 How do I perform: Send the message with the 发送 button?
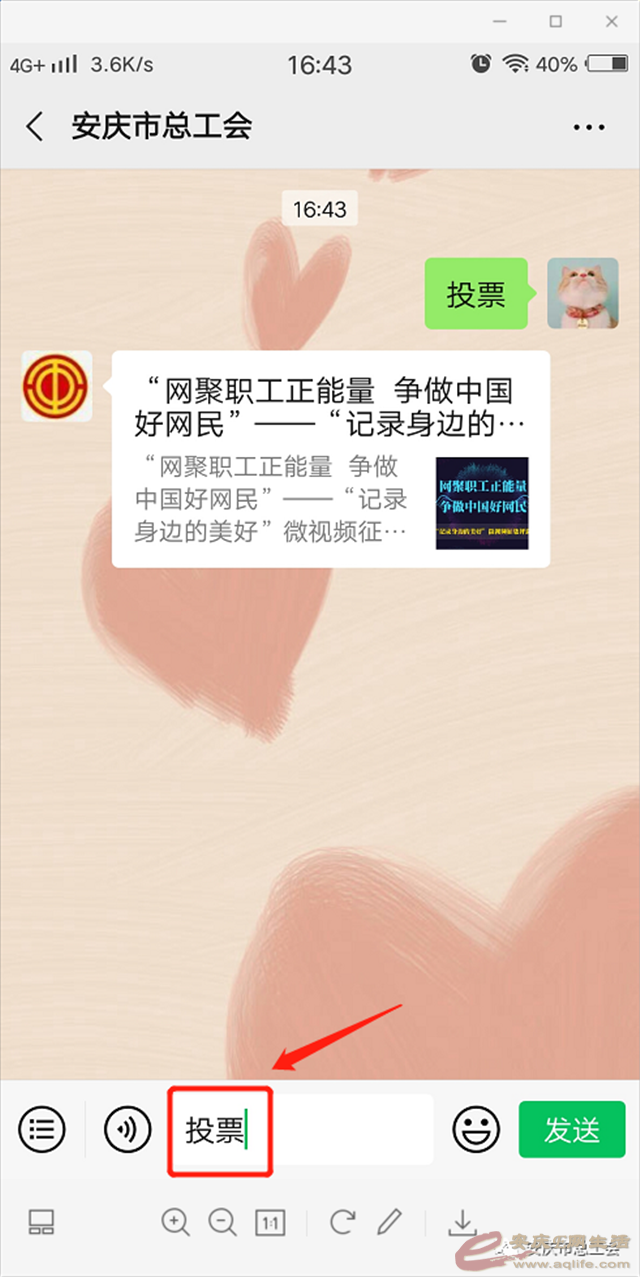[572, 1129]
